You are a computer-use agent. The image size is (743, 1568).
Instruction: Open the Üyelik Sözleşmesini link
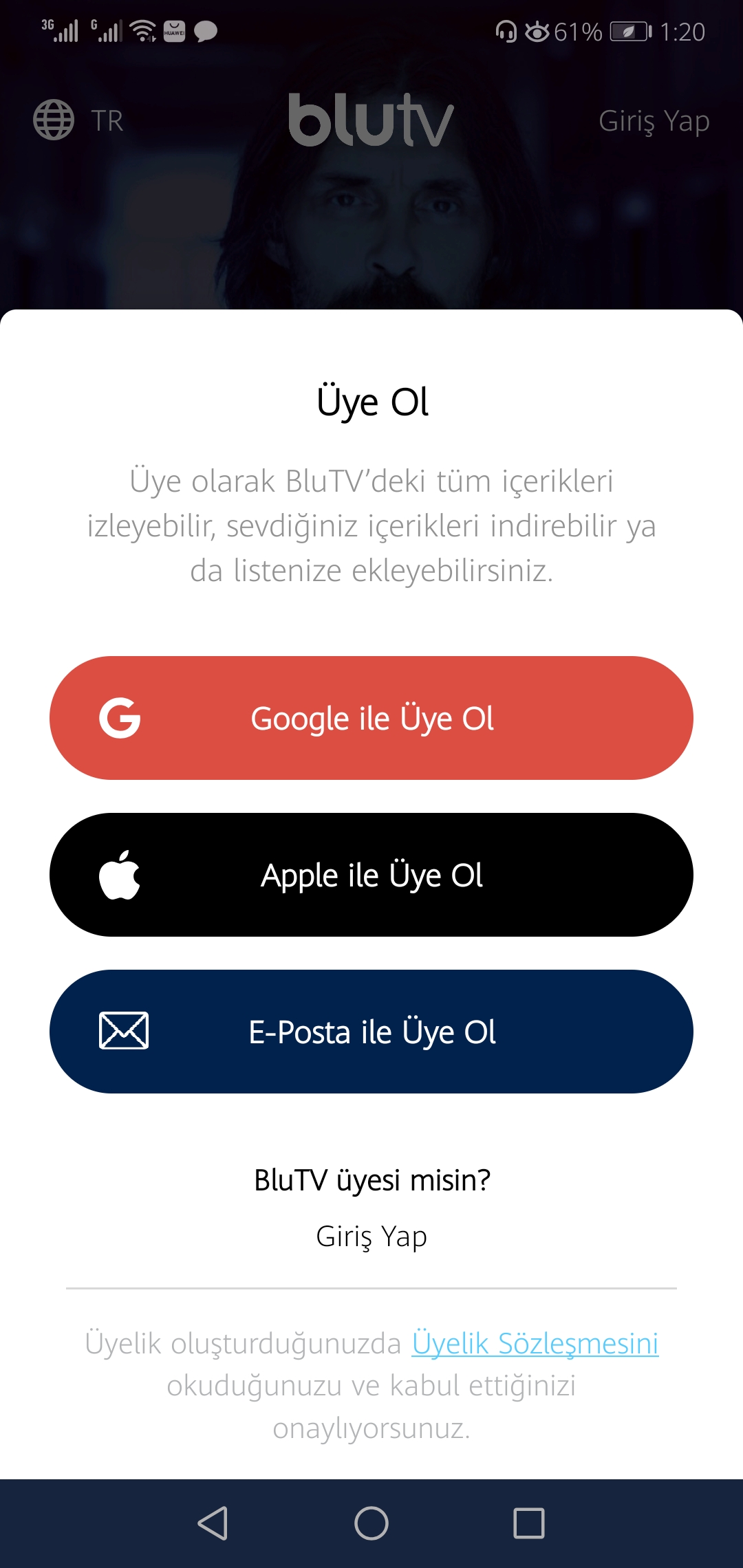click(x=535, y=1344)
